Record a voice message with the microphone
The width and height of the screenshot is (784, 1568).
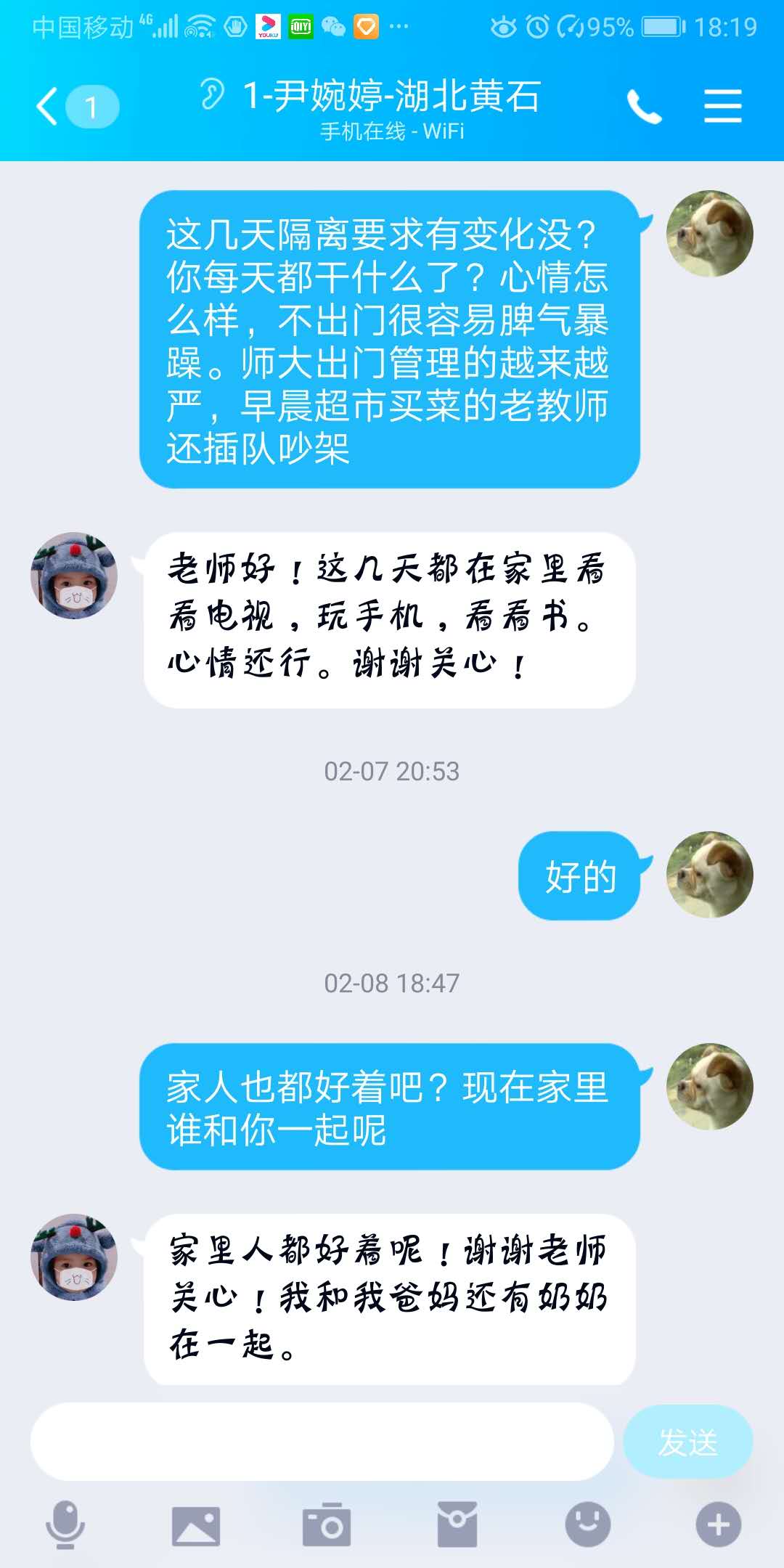click(x=65, y=1524)
